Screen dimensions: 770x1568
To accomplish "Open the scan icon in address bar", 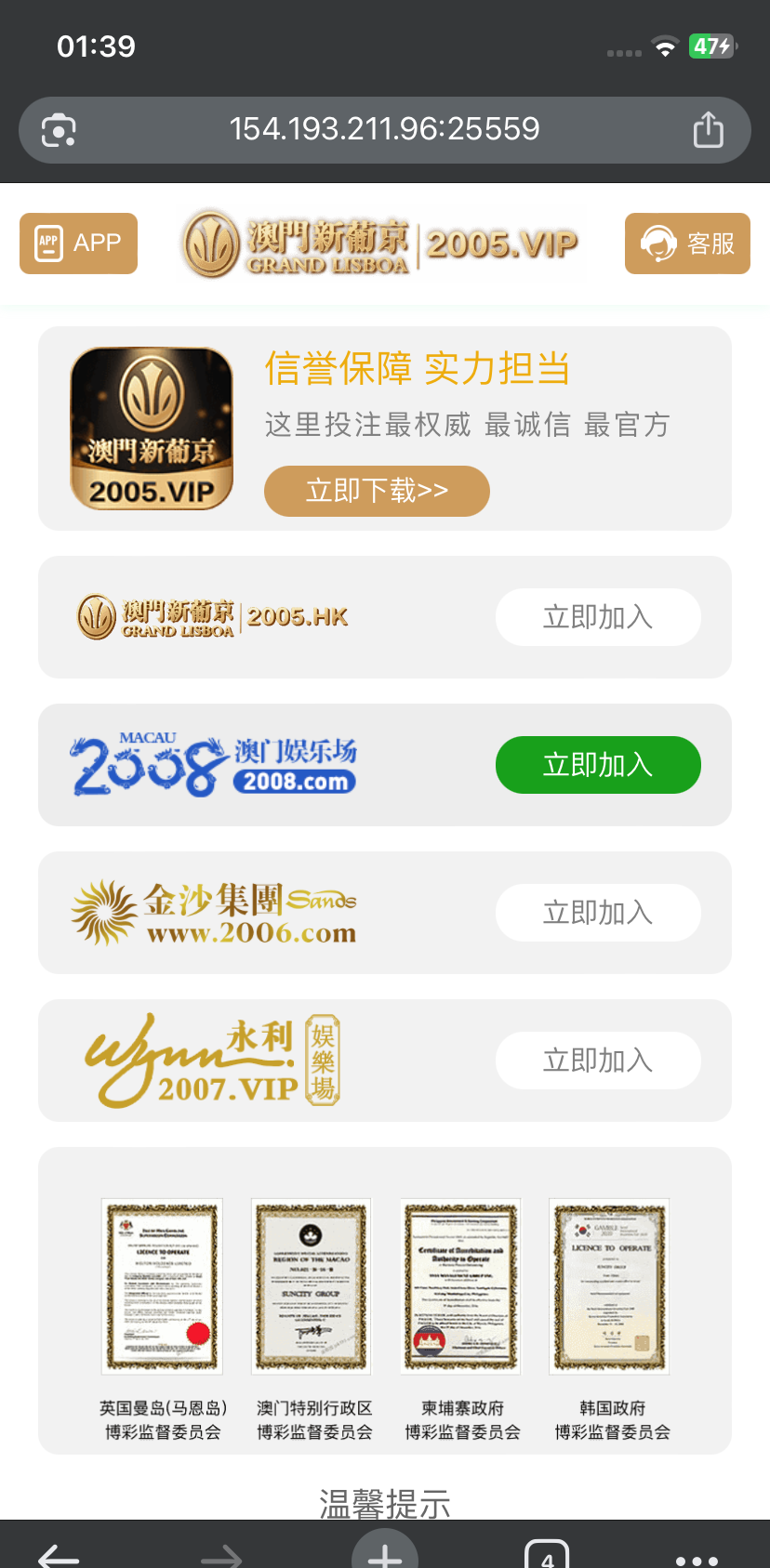I will tap(59, 130).
